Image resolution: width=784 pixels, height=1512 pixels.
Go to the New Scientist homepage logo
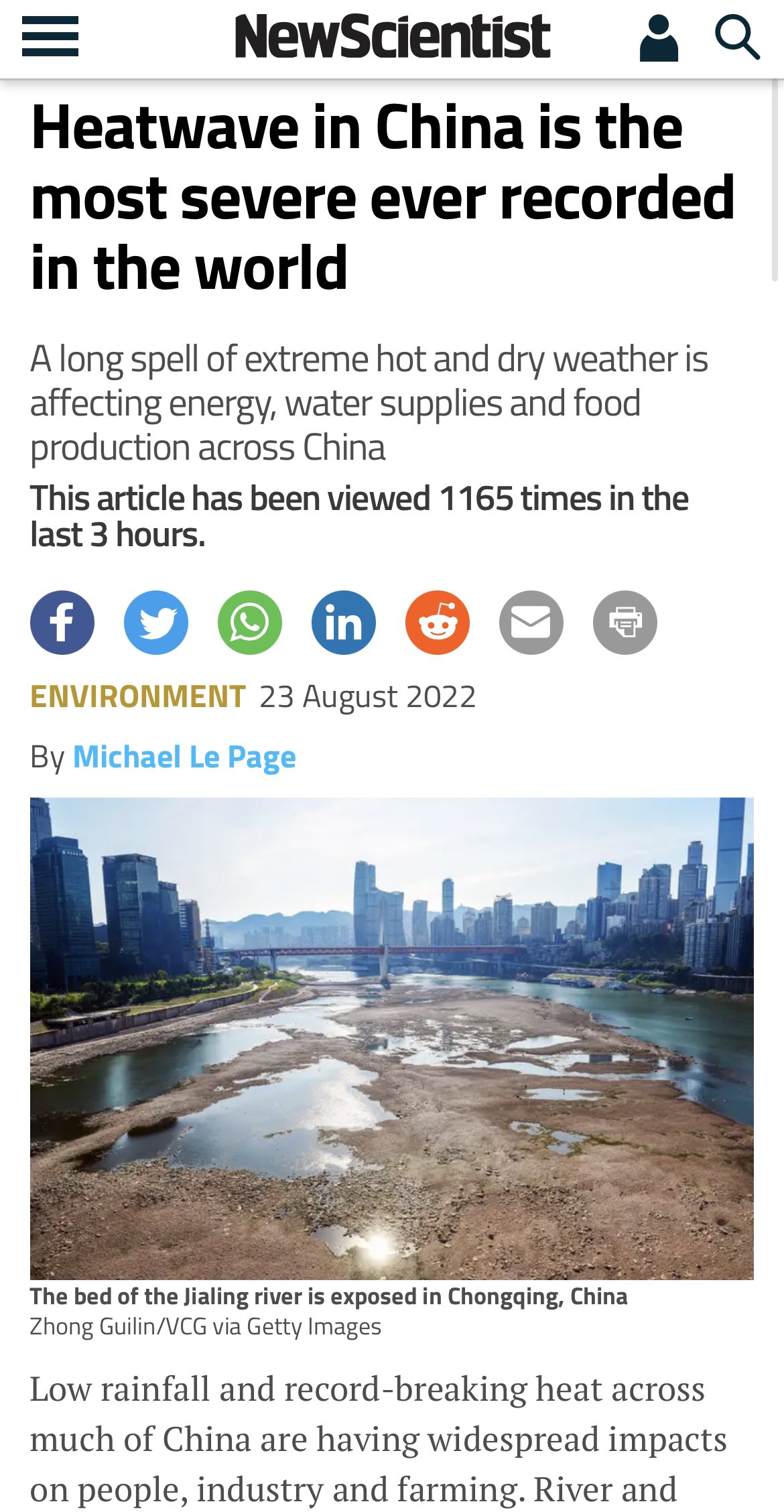392,37
